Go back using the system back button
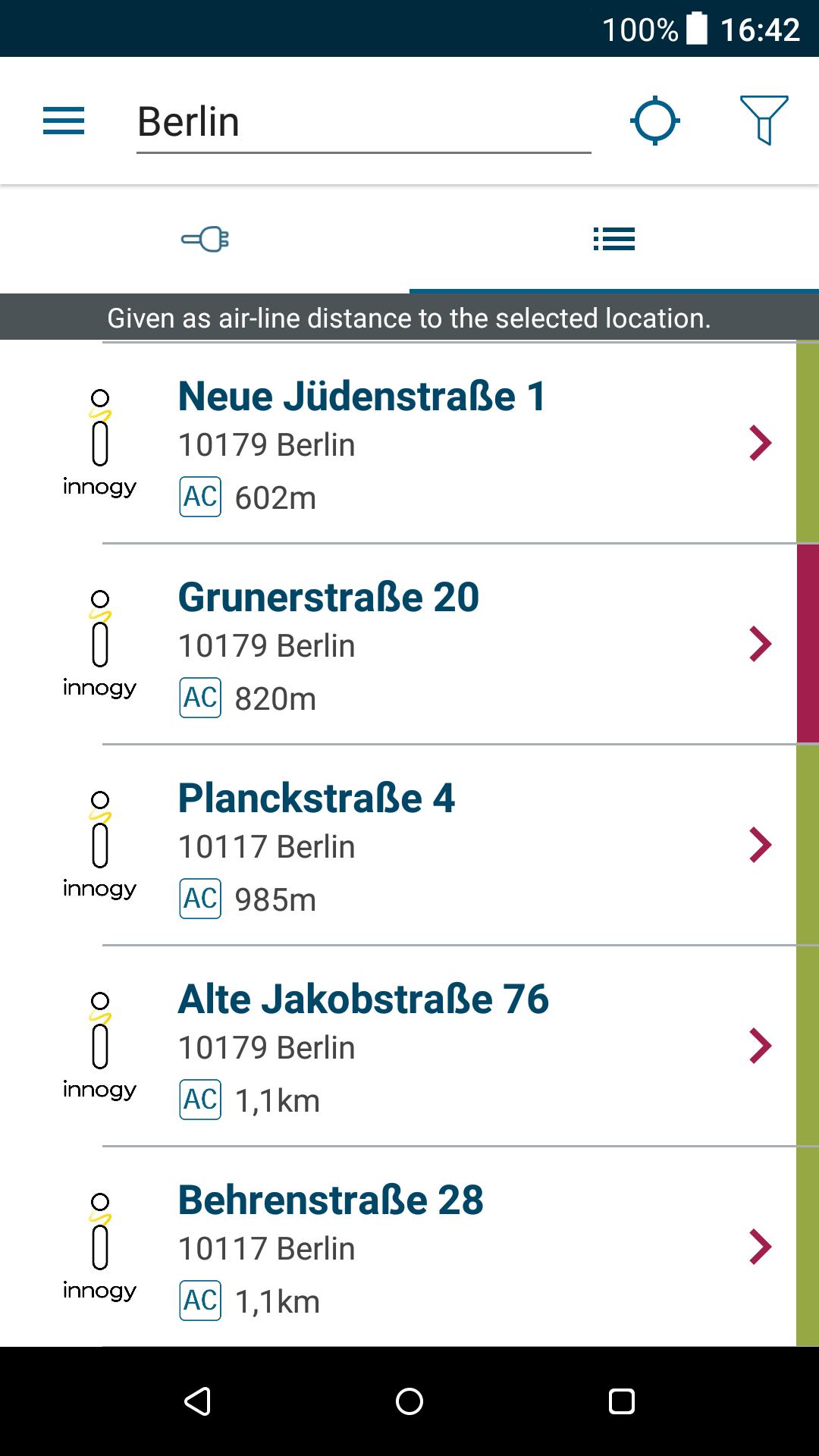819x1456 pixels. [x=198, y=1401]
